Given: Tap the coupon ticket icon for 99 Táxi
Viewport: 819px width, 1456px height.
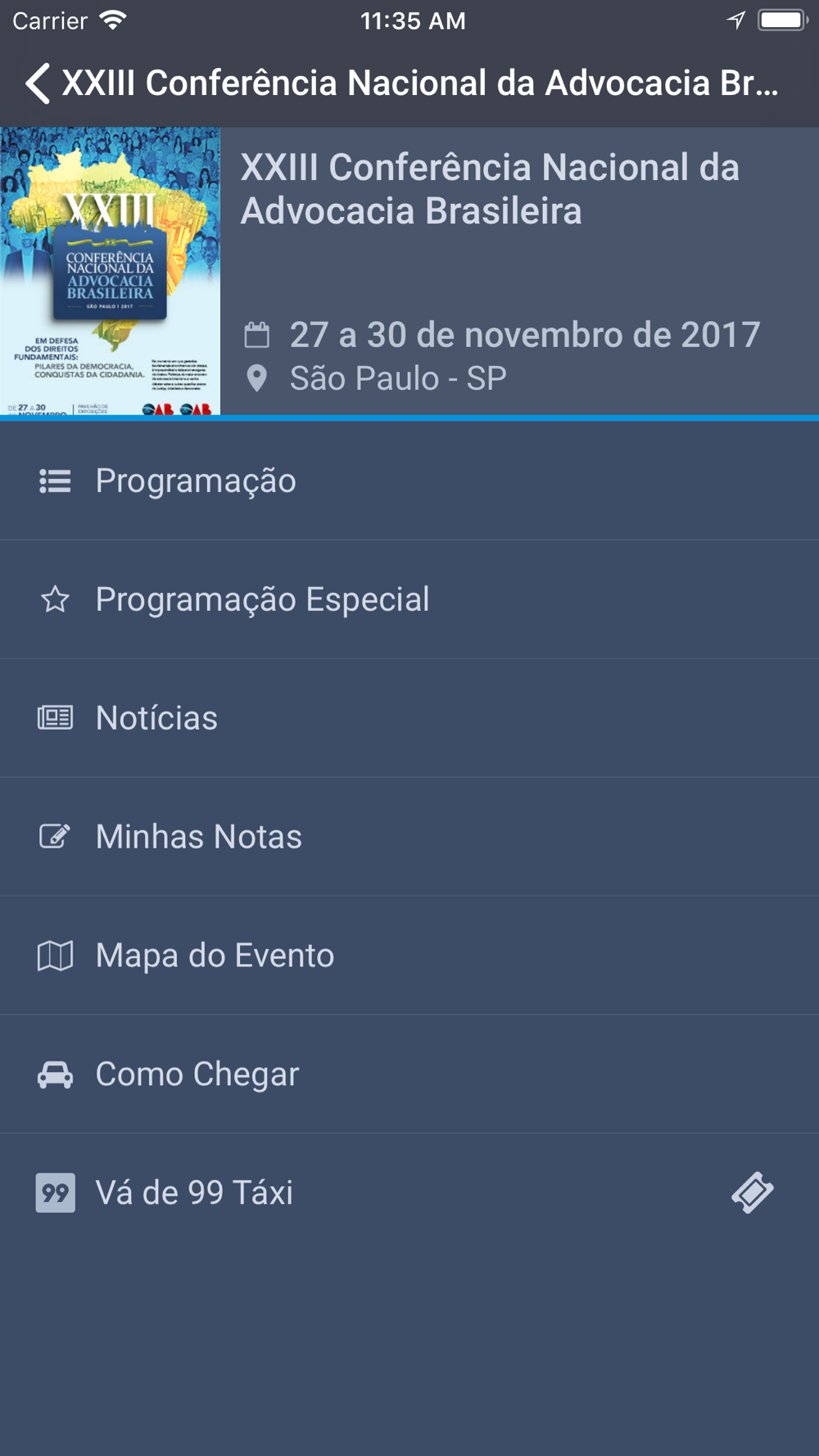Looking at the screenshot, I should (x=753, y=1192).
